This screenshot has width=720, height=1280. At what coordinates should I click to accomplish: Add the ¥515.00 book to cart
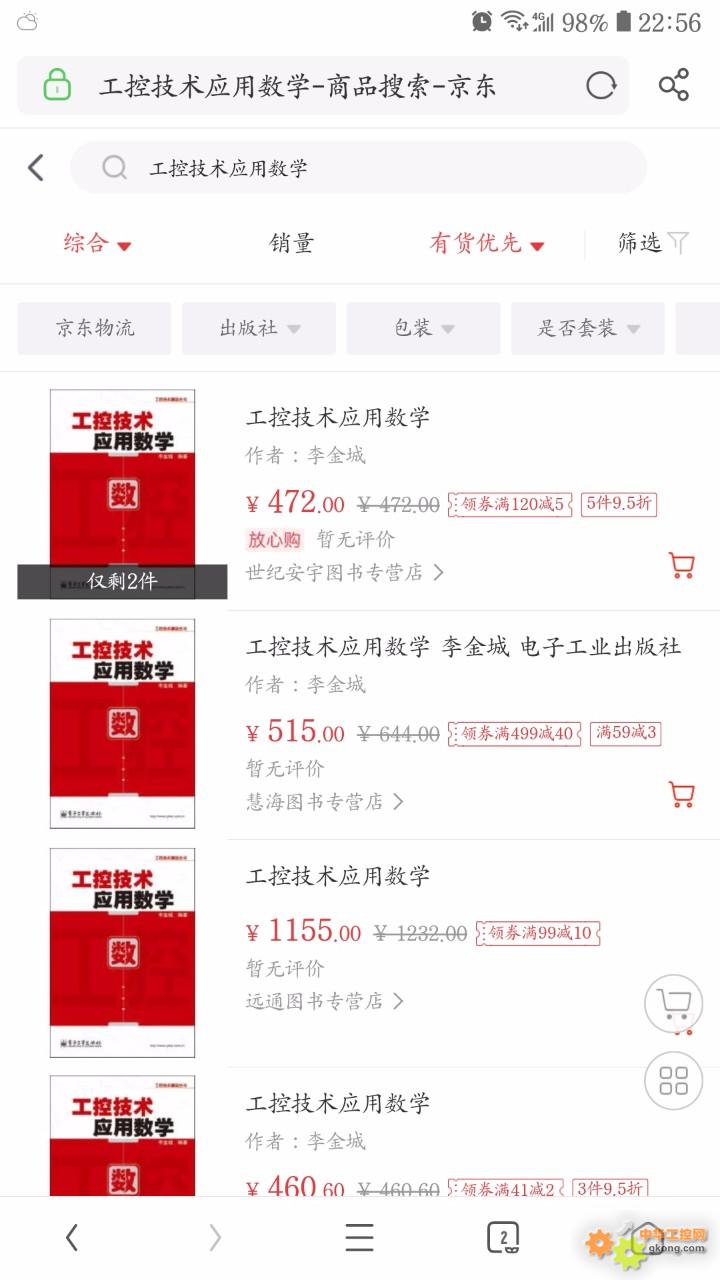click(681, 795)
